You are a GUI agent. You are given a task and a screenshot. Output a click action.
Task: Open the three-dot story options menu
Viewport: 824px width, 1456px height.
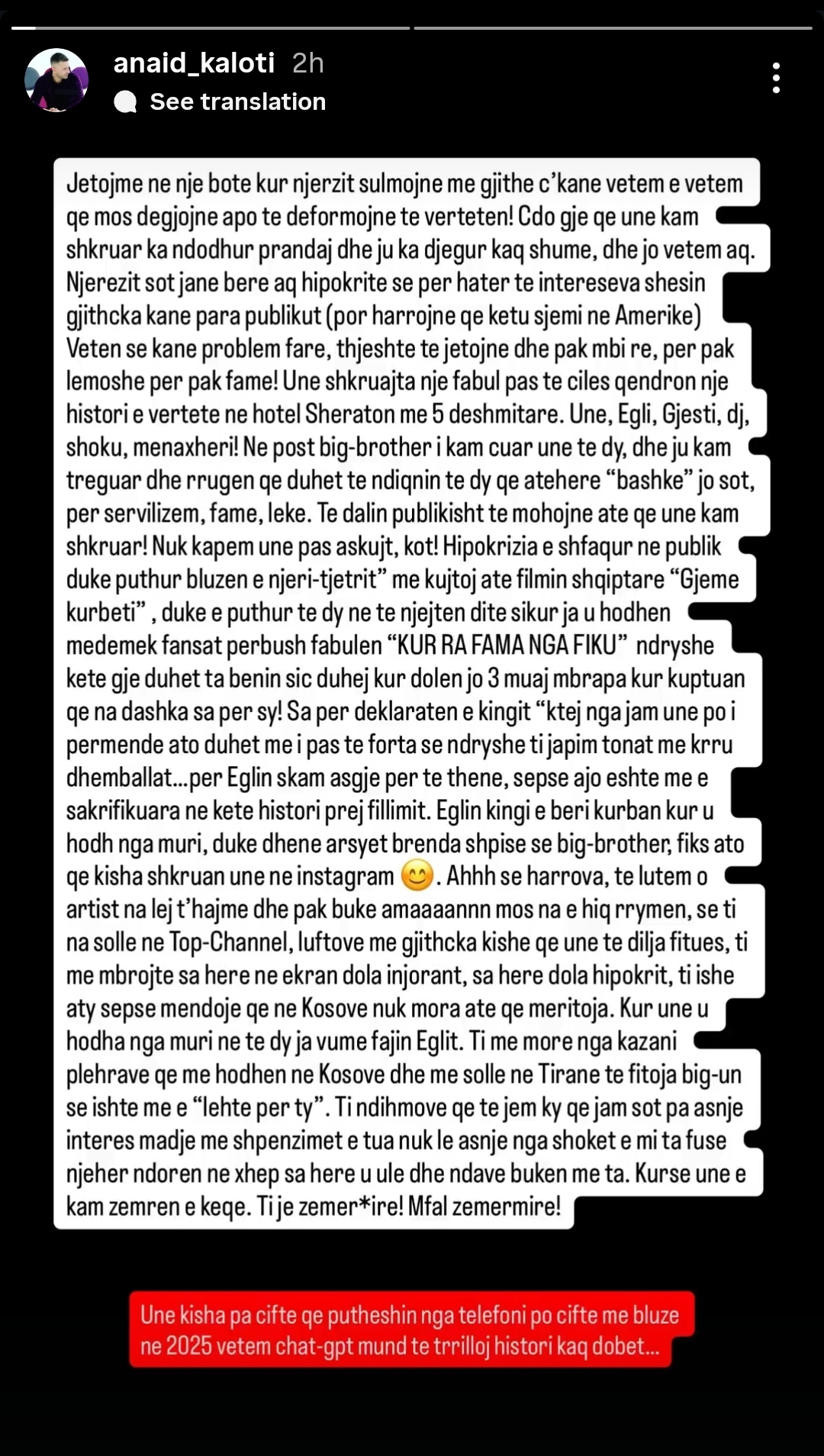point(776,78)
